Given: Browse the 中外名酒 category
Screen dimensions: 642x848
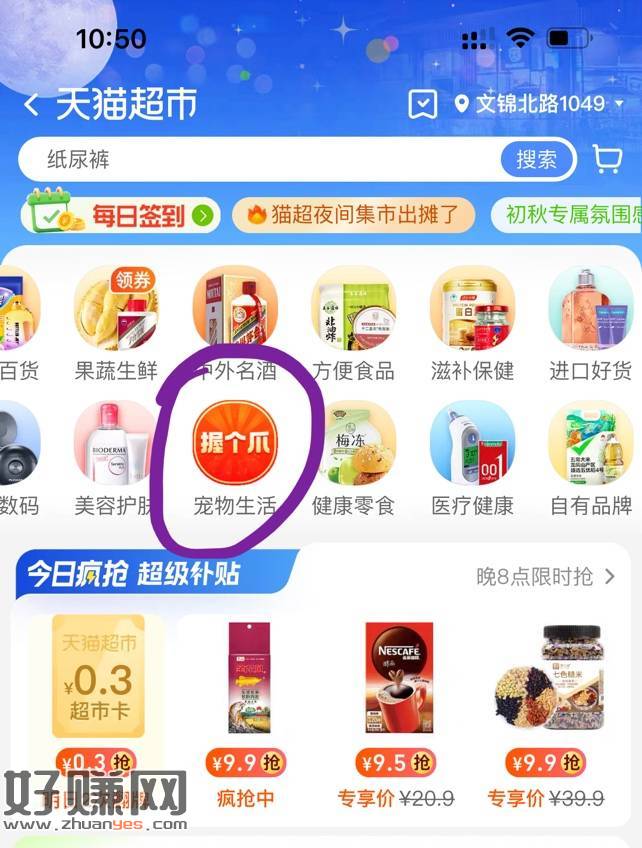Looking at the screenshot, I should tap(235, 324).
